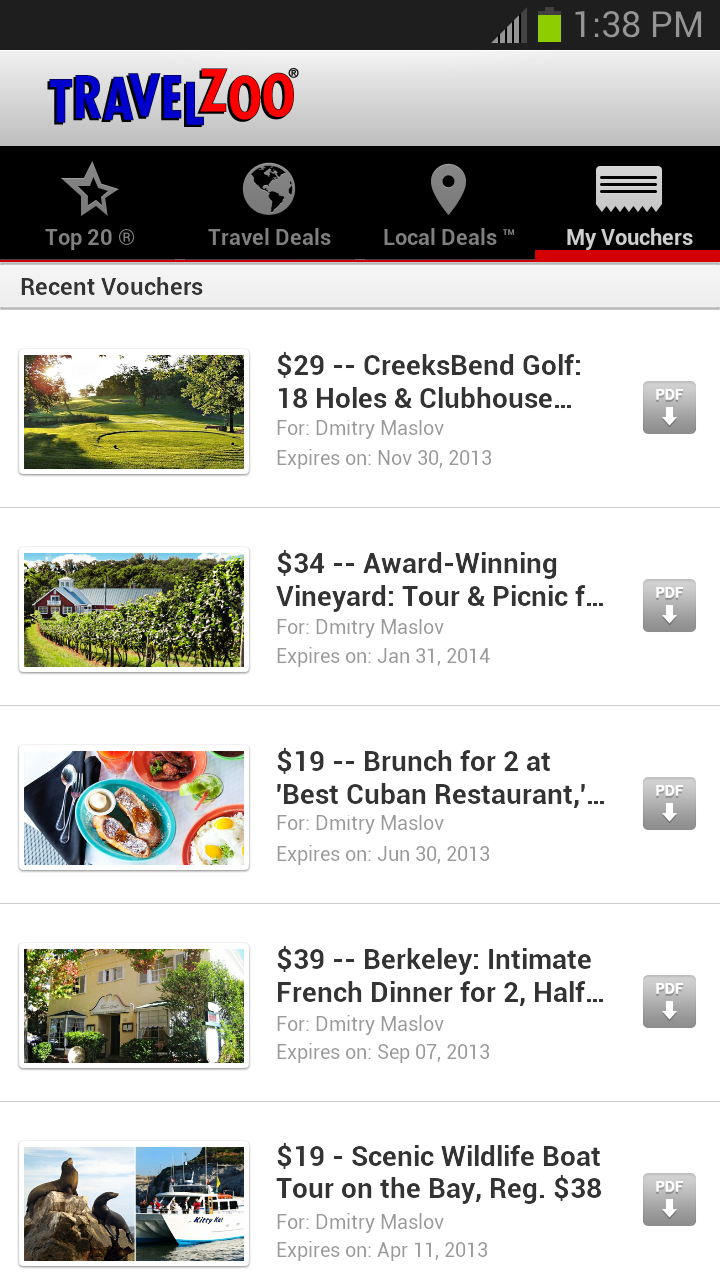Click the golf course thumbnail image
This screenshot has width=720, height=1280.
(x=134, y=412)
